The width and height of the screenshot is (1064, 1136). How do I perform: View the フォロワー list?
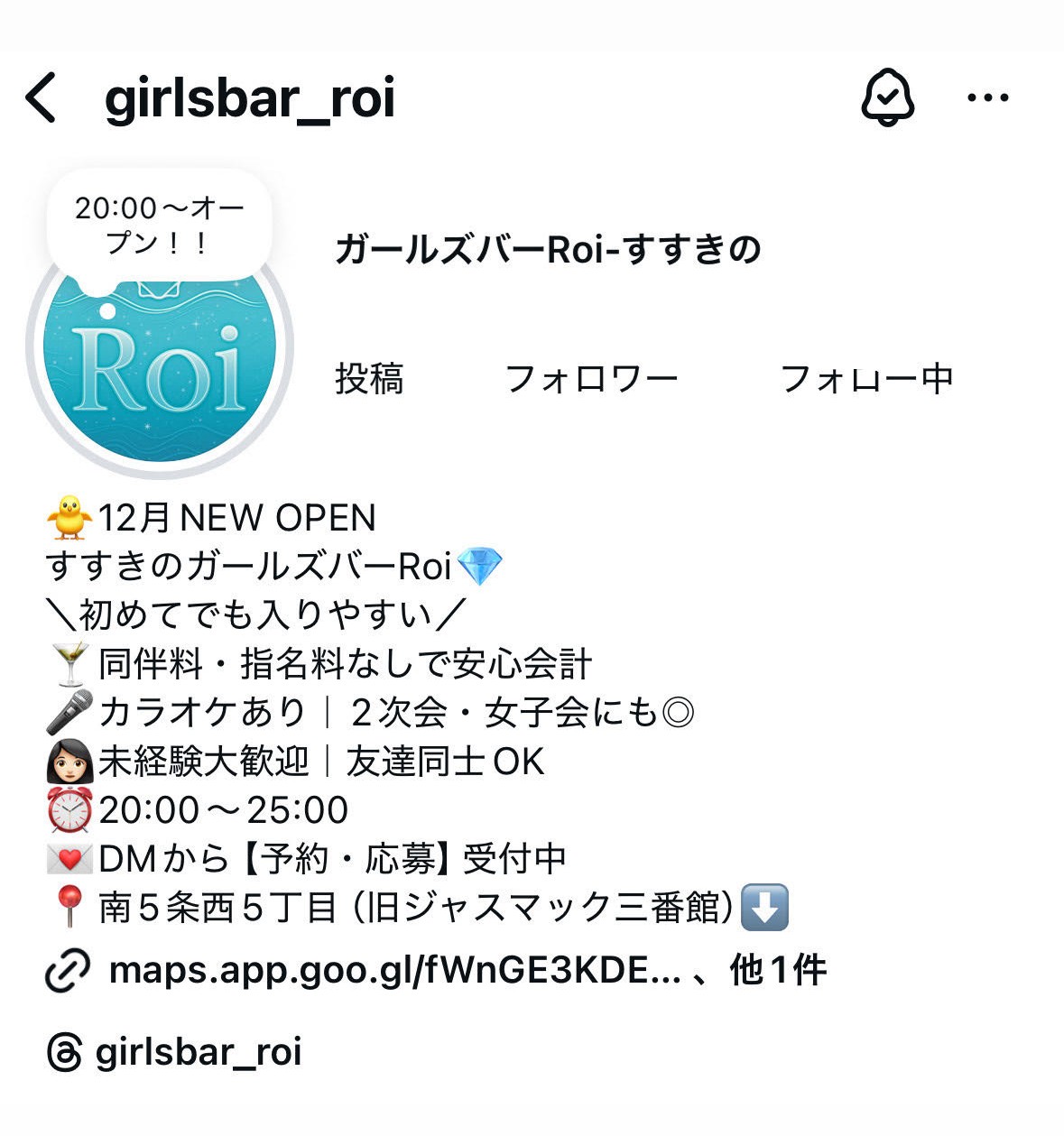pos(591,379)
